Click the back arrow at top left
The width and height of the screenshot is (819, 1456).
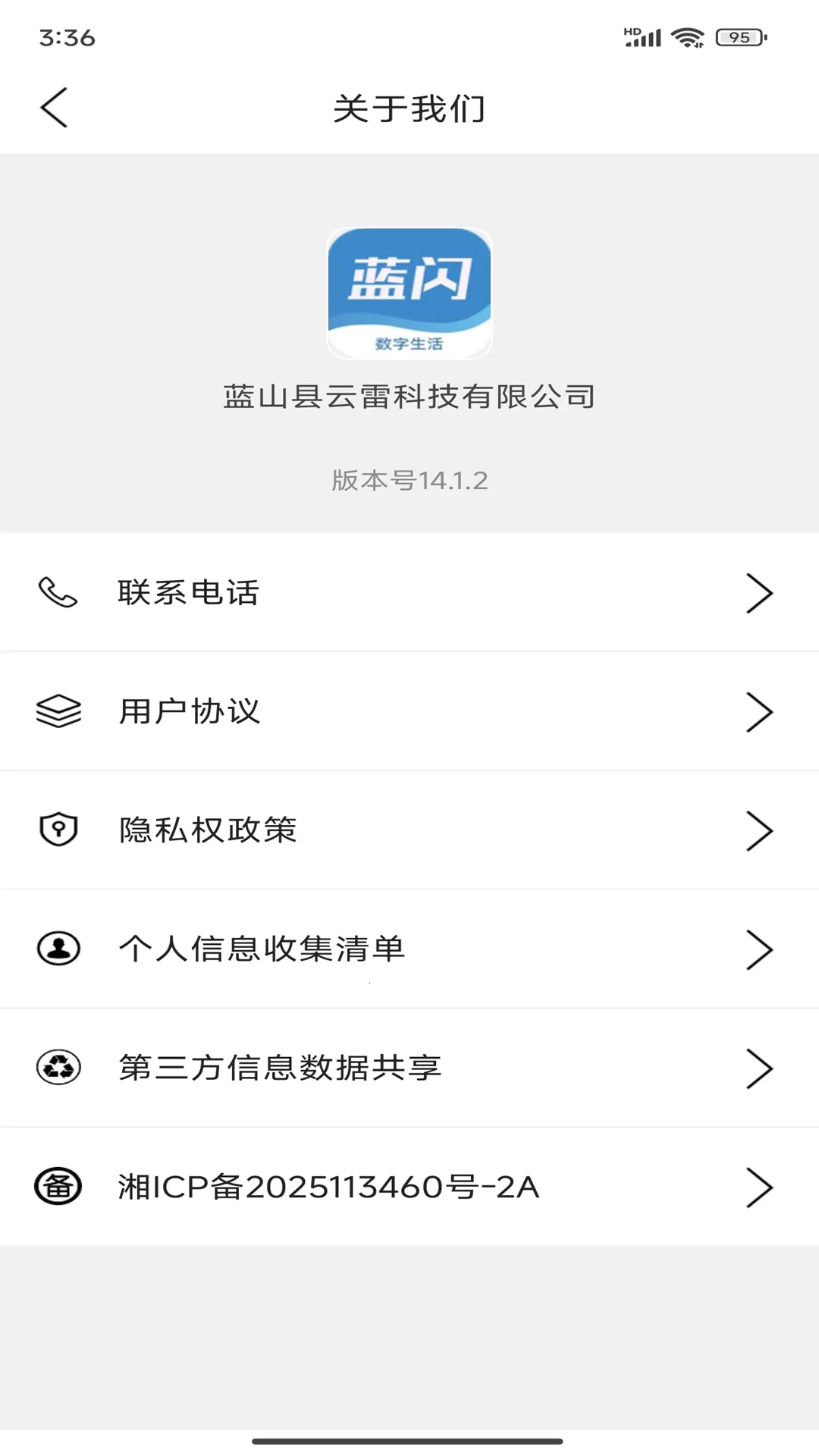pyautogui.click(x=54, y=107)
